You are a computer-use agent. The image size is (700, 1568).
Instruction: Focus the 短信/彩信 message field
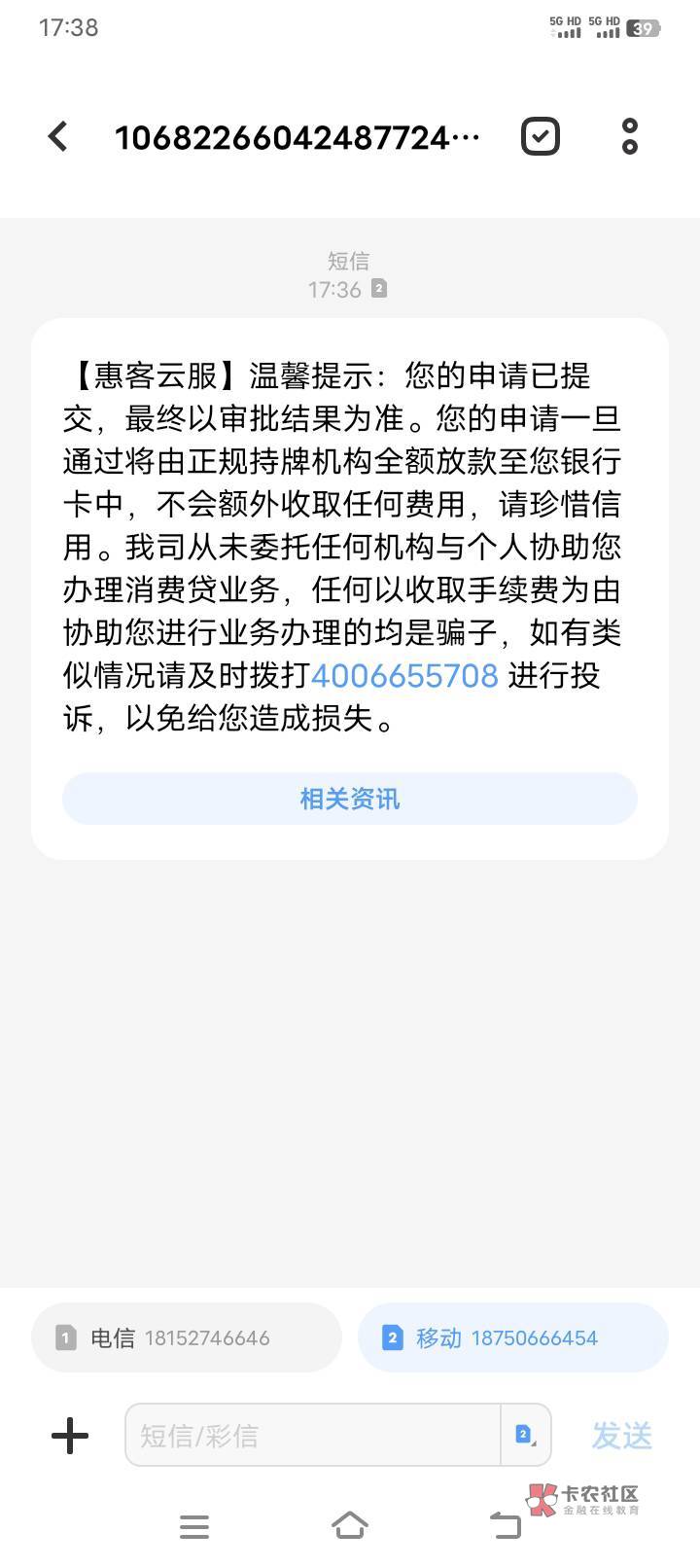312,1435
